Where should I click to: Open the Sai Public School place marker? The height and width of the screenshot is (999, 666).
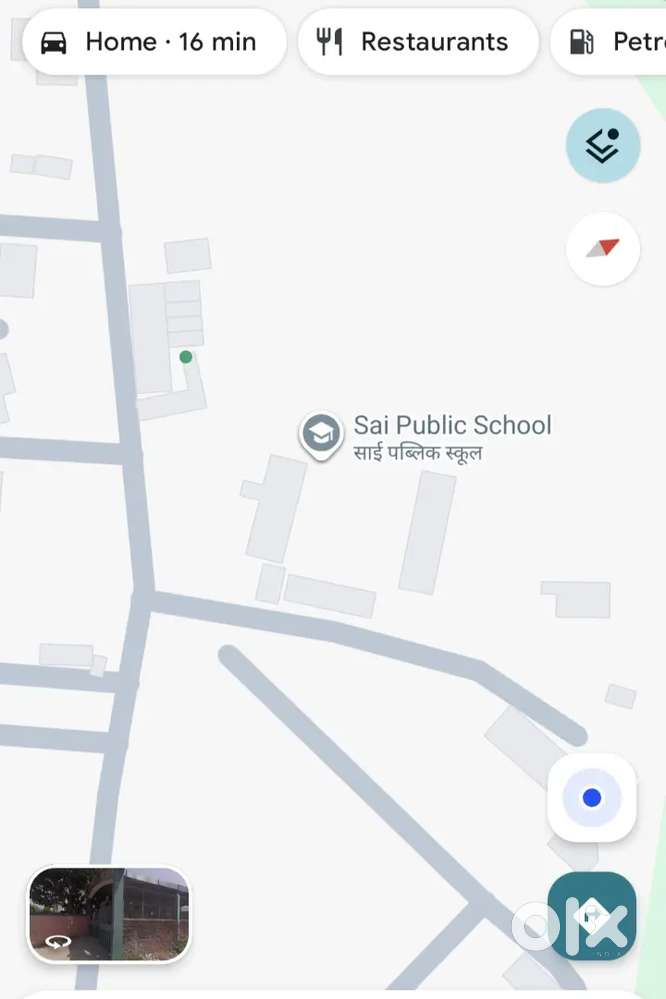click(x=320, y=435)
